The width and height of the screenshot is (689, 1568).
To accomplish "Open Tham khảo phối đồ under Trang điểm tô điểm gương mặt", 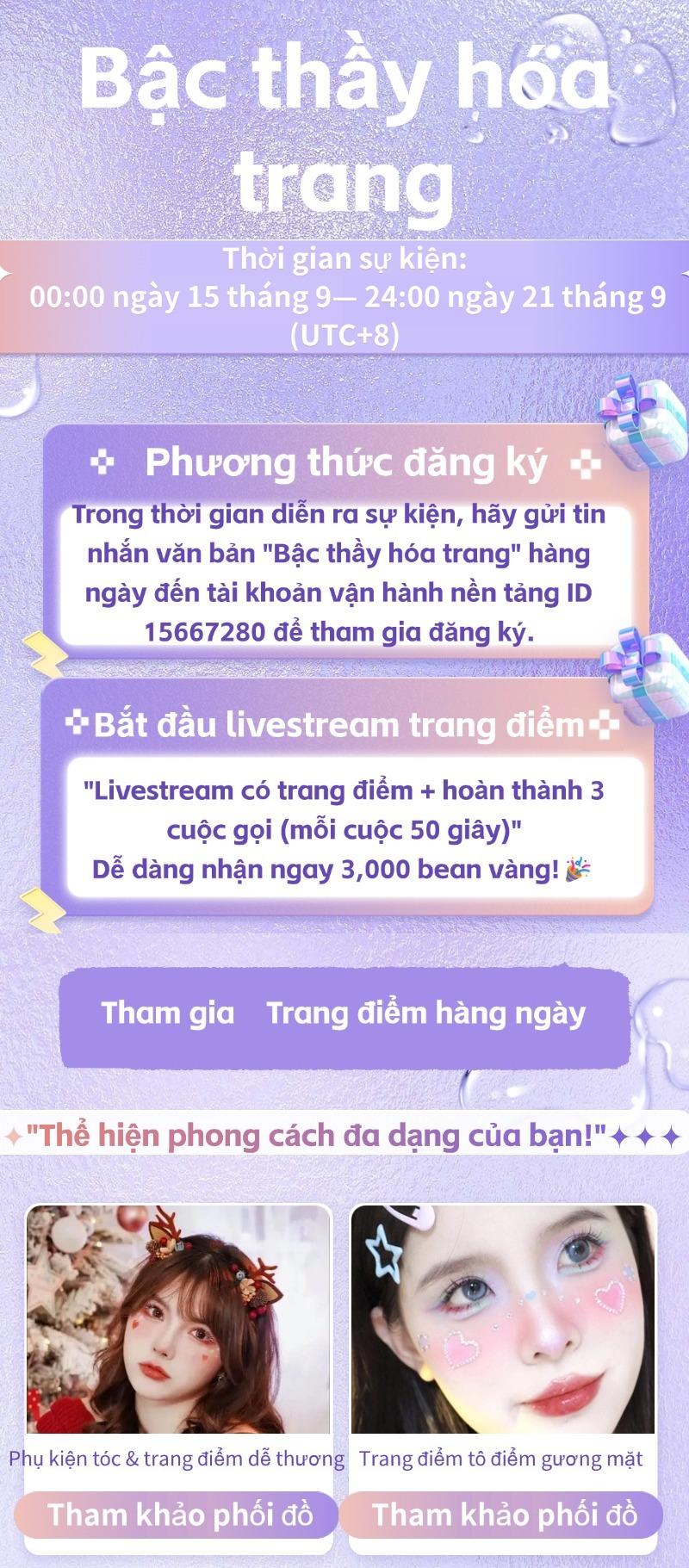I will click(504, 1515).
